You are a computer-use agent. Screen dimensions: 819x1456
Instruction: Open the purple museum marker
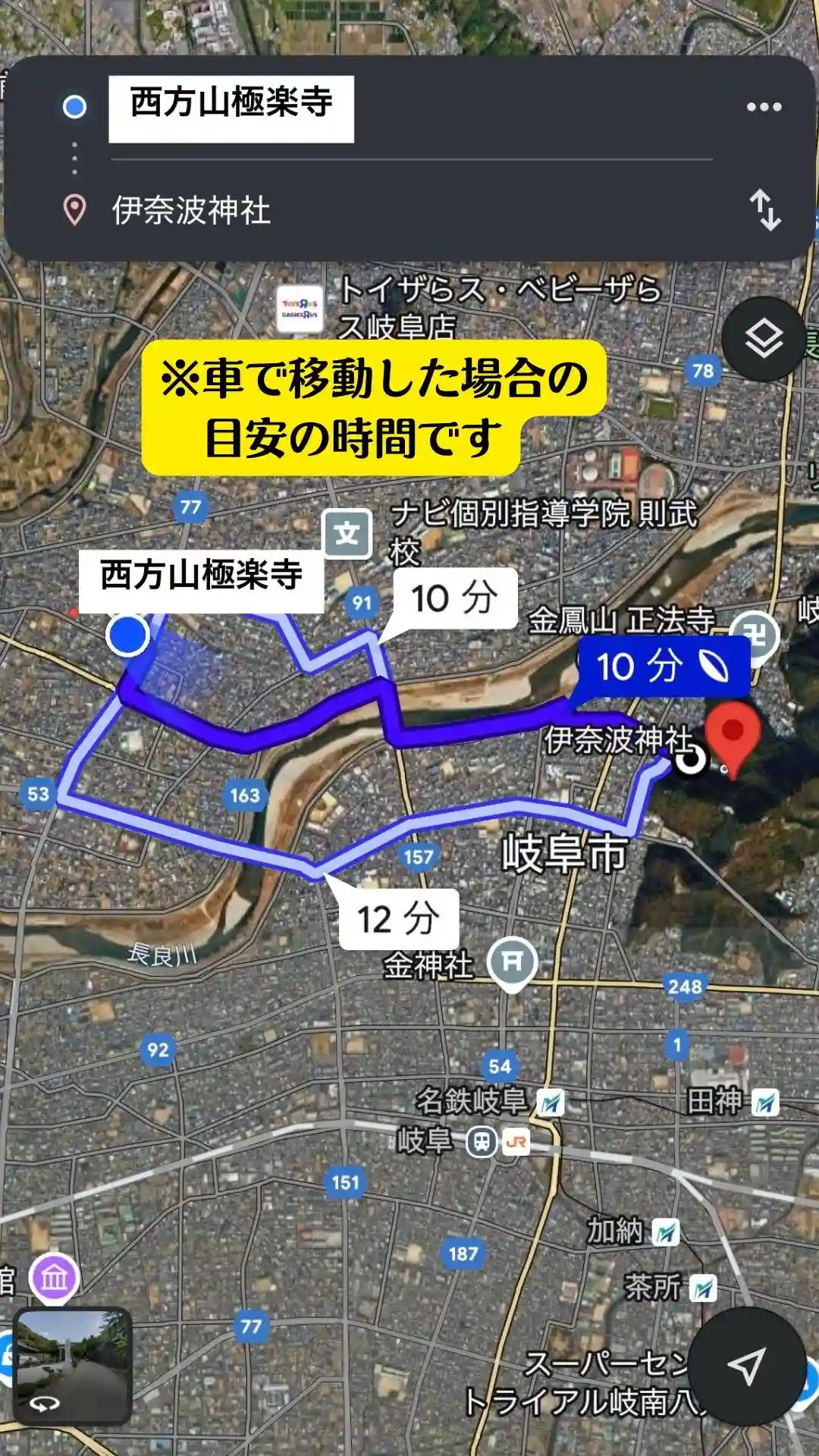coord(54,1279)
